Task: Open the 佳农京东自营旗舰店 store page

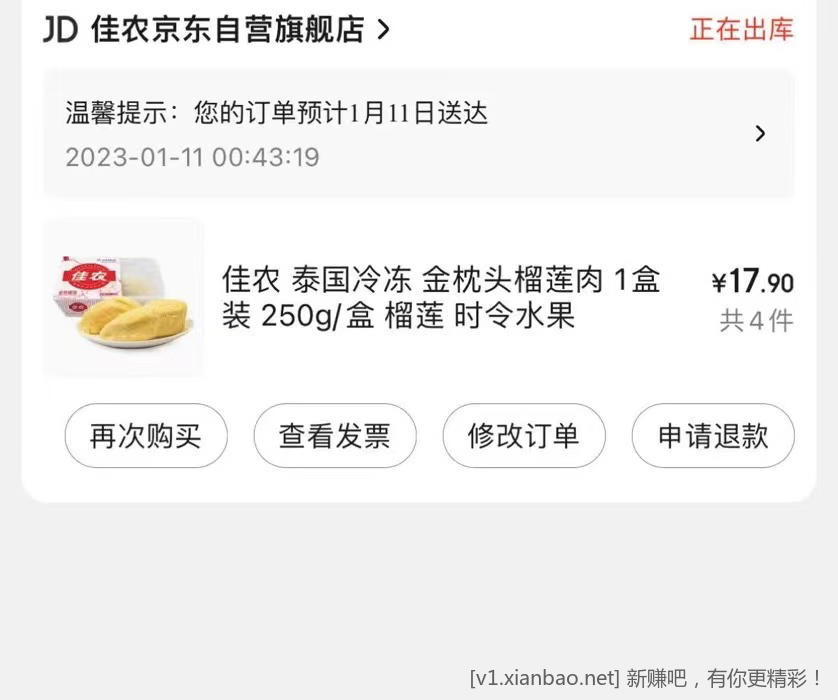Action: click(228, 29)
